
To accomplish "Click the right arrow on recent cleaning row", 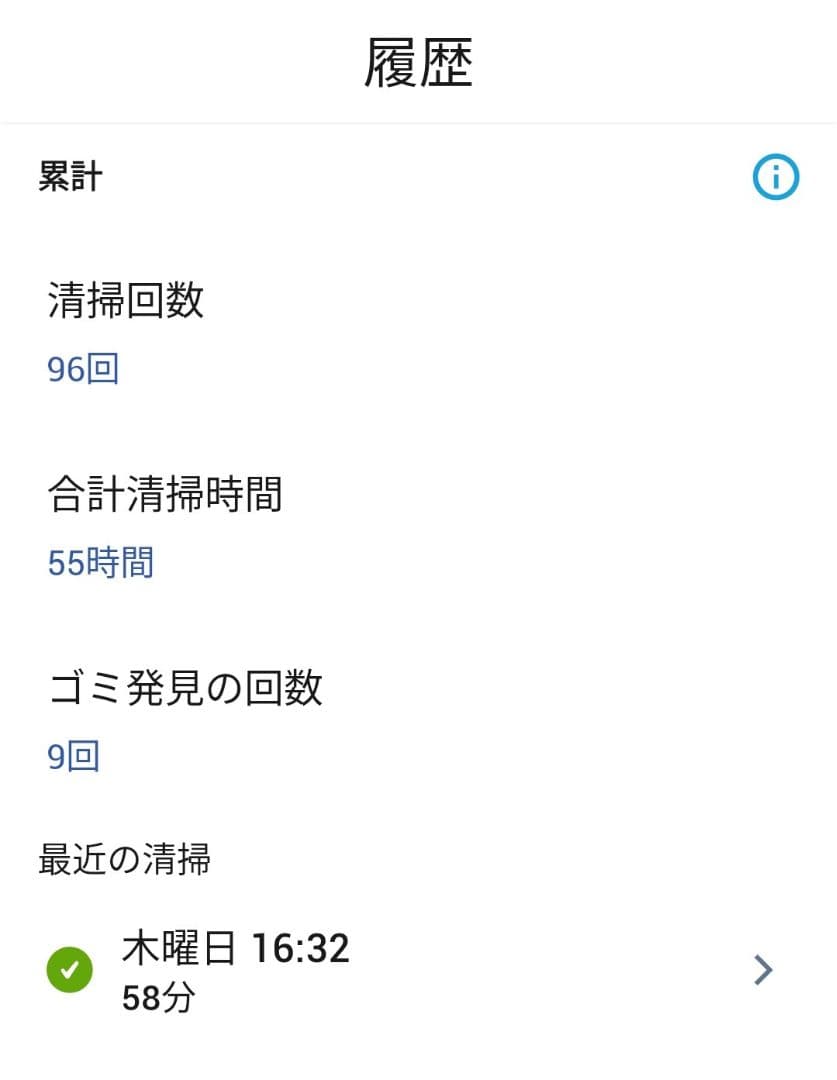I will click(x=763, y=969).
